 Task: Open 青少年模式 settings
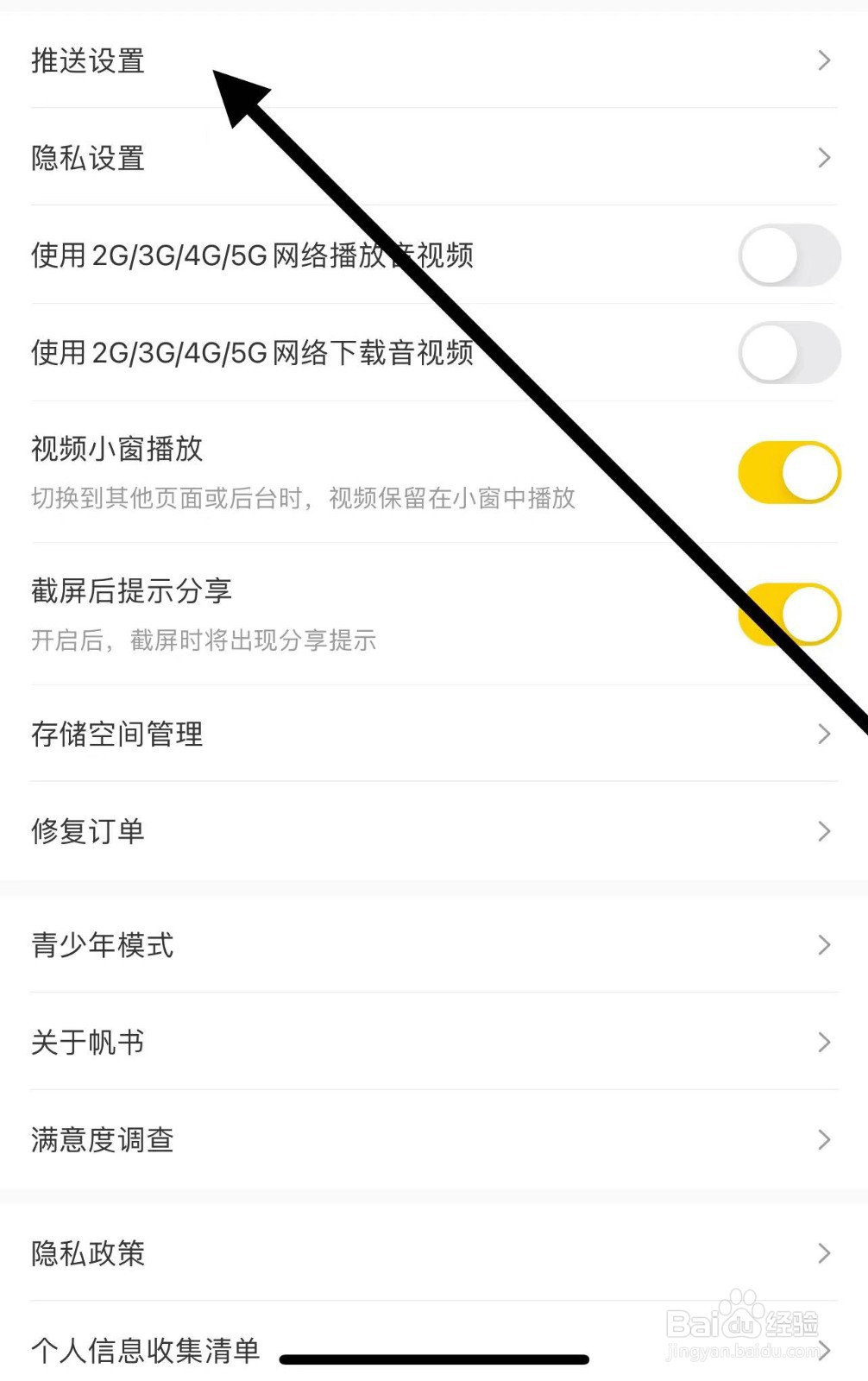pyautogui.click(x=102, y=944)
